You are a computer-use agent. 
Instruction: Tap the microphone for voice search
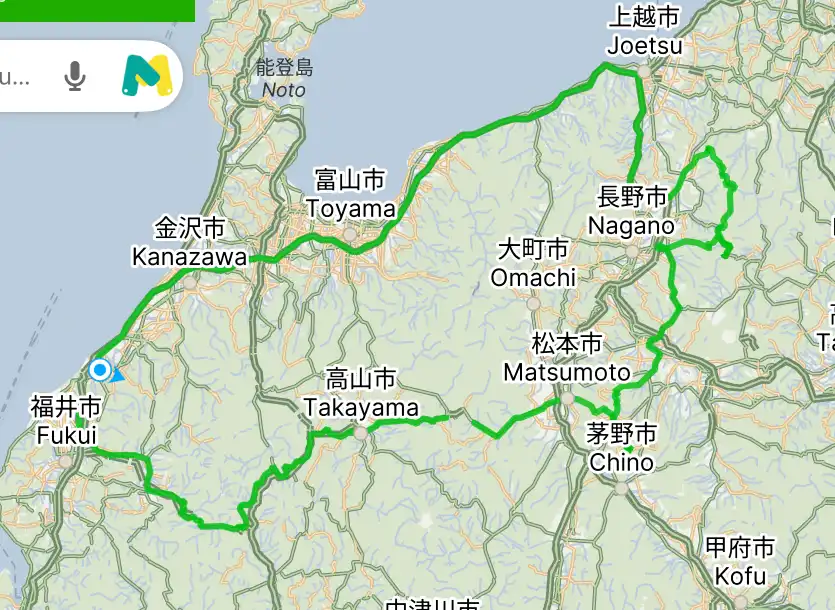click(75, 76)
